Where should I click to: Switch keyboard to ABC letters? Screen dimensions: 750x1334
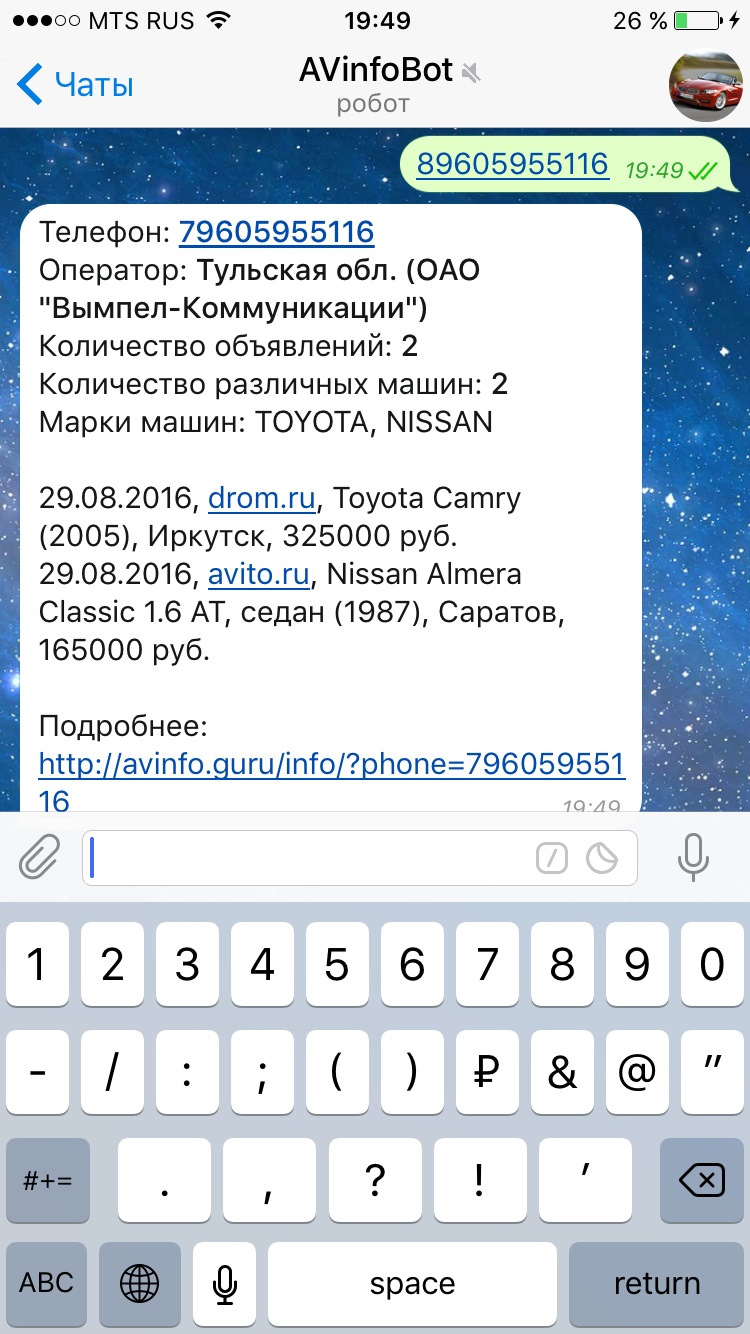47,1283
